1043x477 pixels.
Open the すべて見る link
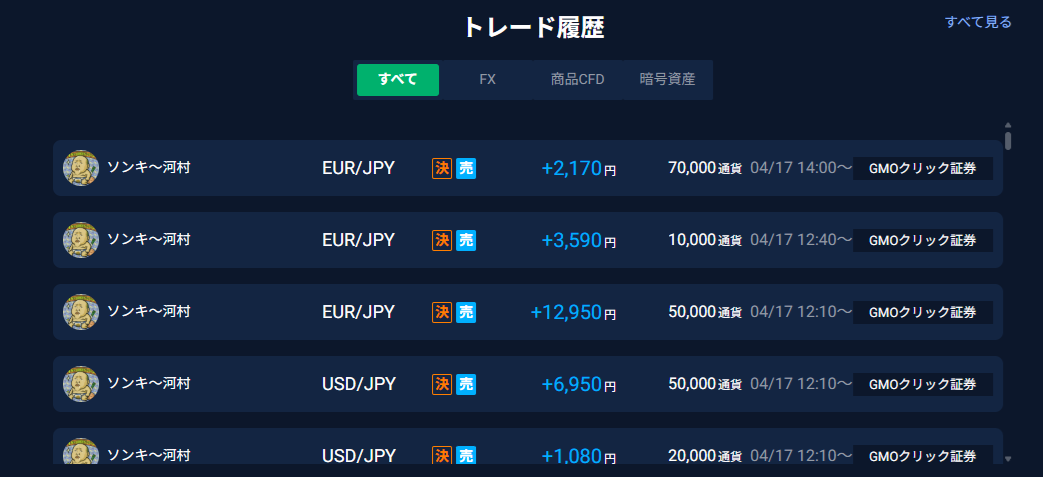978,22
